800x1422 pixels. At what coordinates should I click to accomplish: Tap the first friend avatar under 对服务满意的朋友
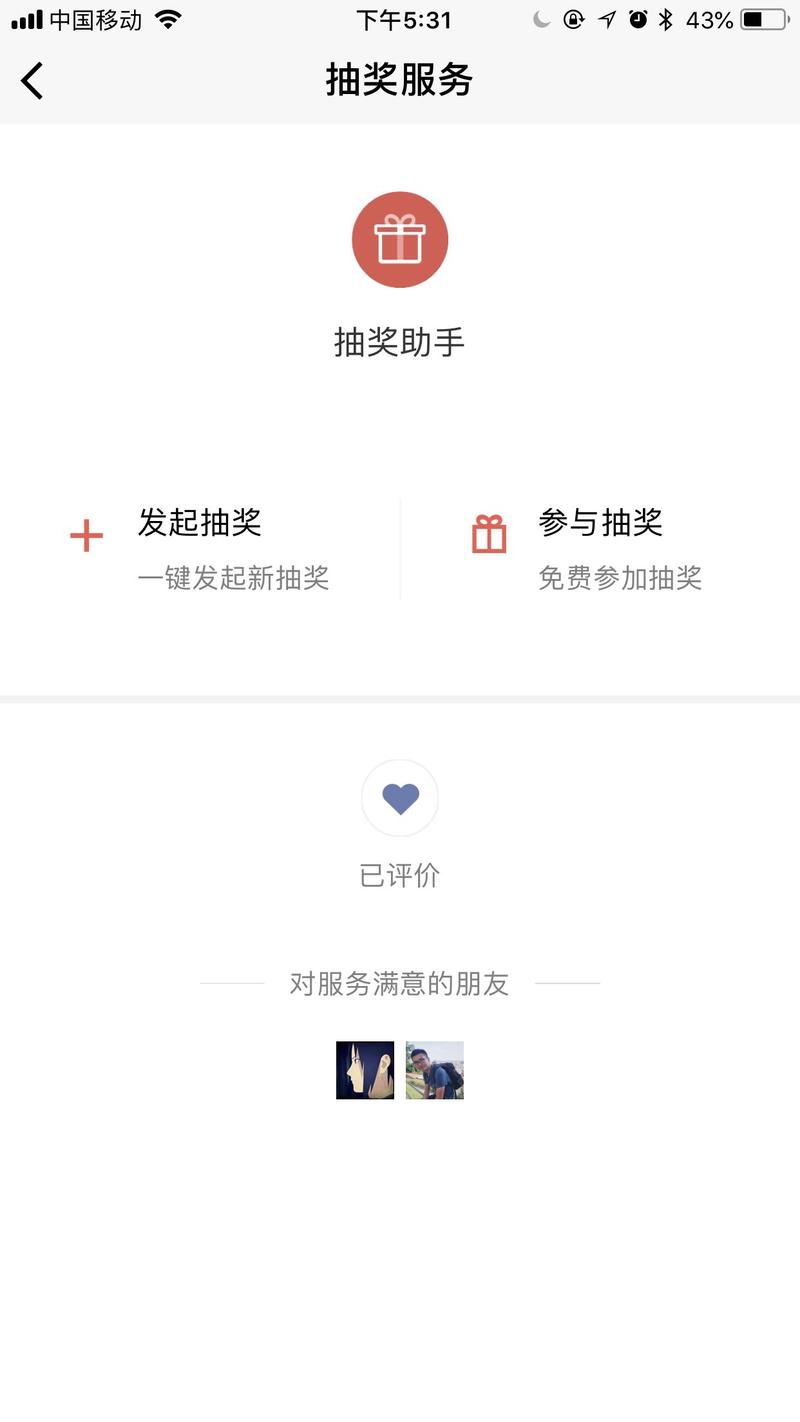click(x=365, y=1070)
